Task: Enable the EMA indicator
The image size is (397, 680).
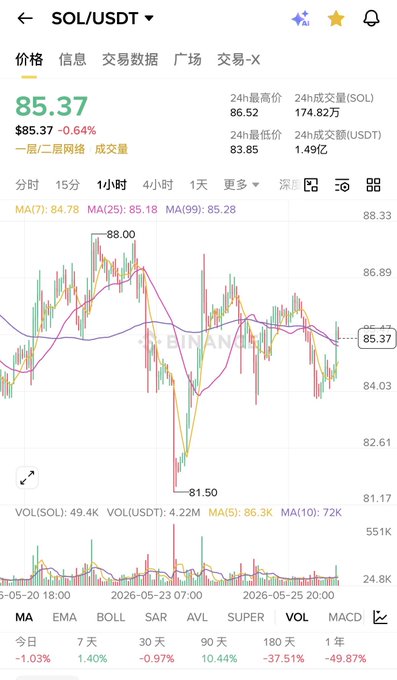Action: tap(64, 617)
